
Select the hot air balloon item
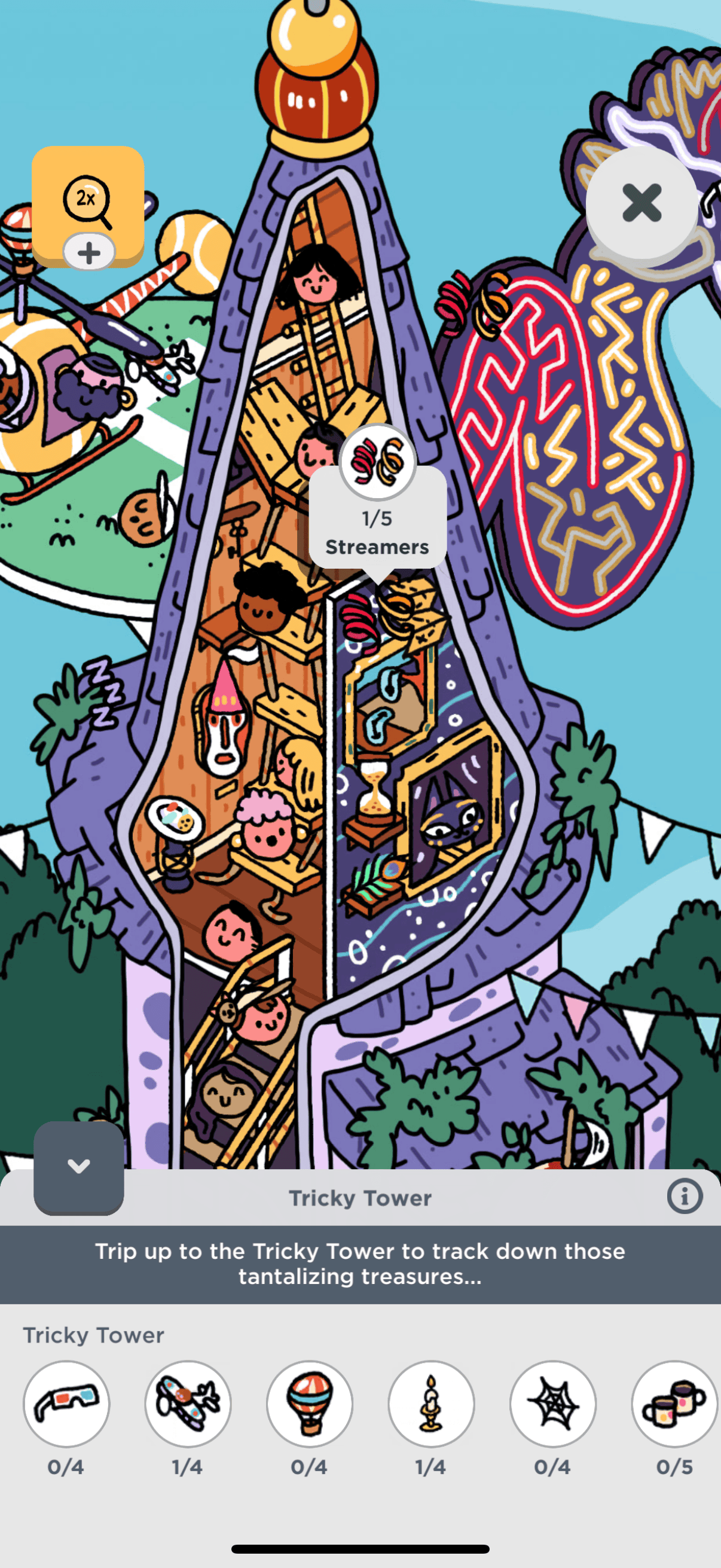pos(310,1403)
